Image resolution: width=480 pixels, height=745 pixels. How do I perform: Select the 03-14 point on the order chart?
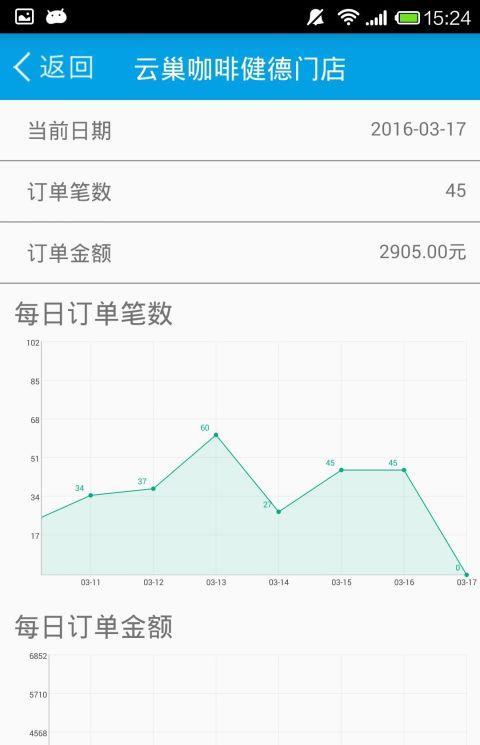278,512
